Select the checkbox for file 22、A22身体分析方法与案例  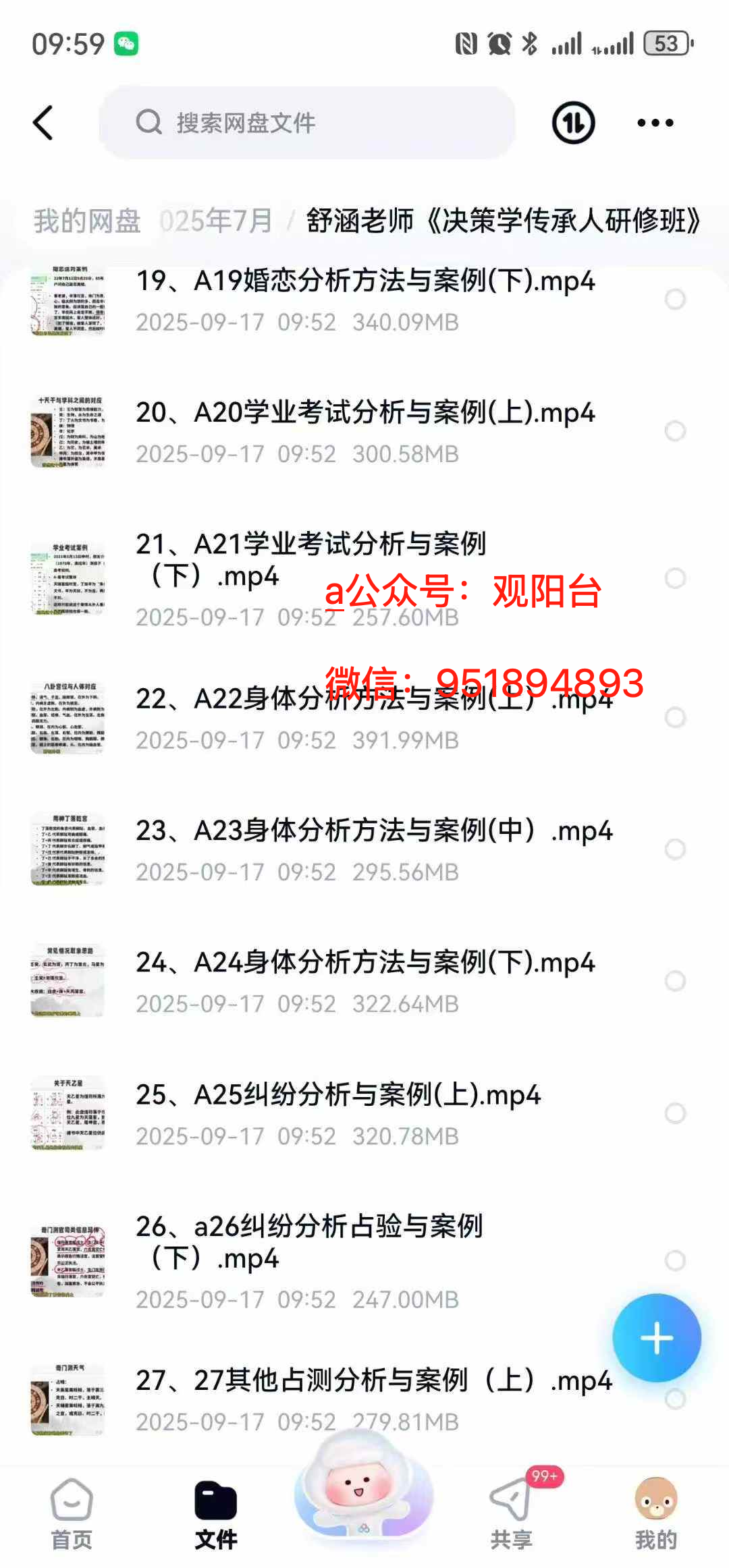click(x=675, y=717)
